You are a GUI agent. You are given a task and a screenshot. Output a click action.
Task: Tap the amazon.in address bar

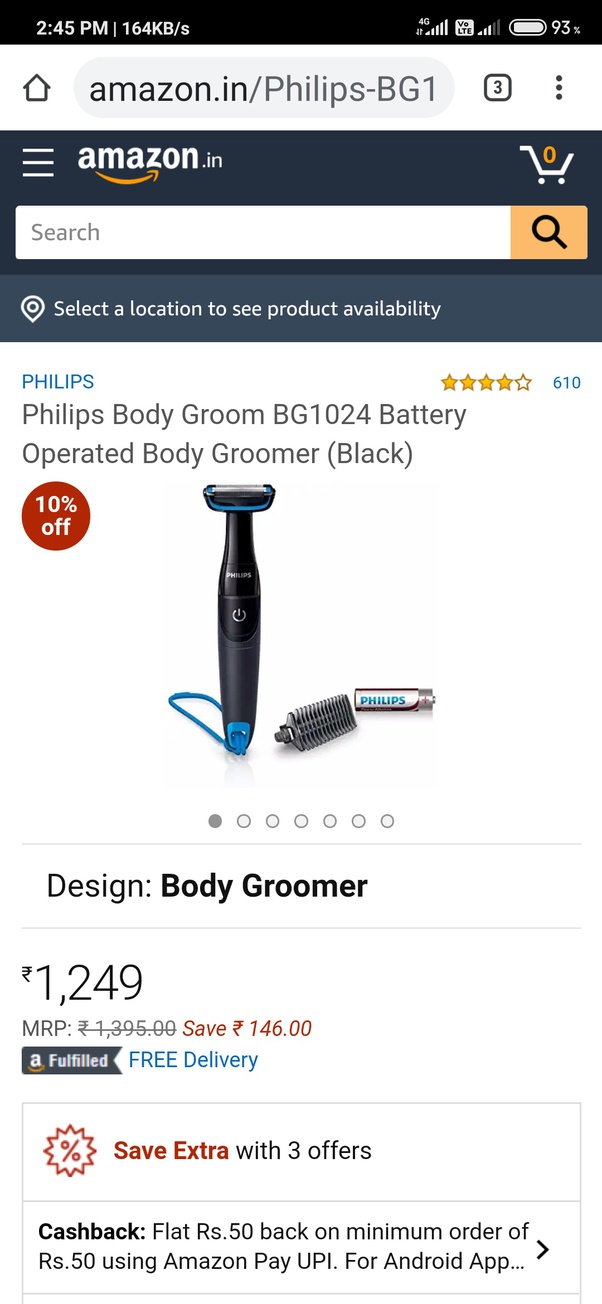point(264,89)
